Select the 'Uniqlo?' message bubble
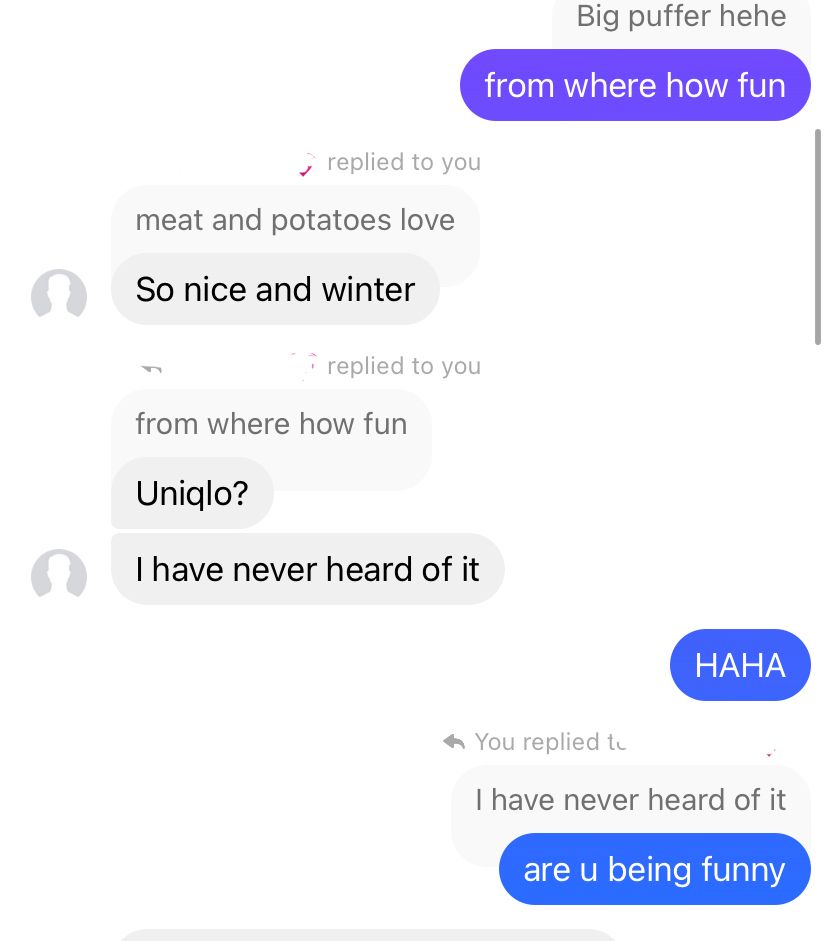The height and width of the screenshot is (941, 826). [192, 492]
